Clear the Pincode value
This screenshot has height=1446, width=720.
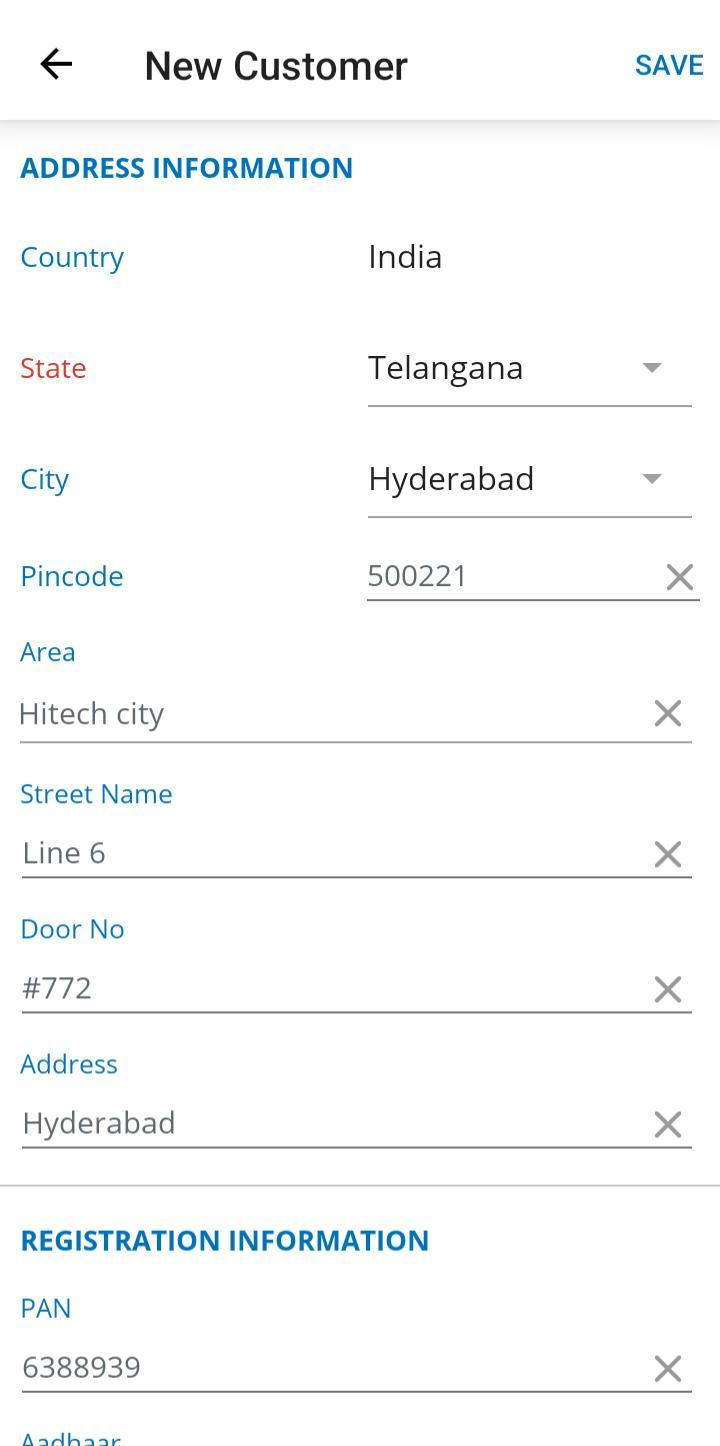(680, 577)
